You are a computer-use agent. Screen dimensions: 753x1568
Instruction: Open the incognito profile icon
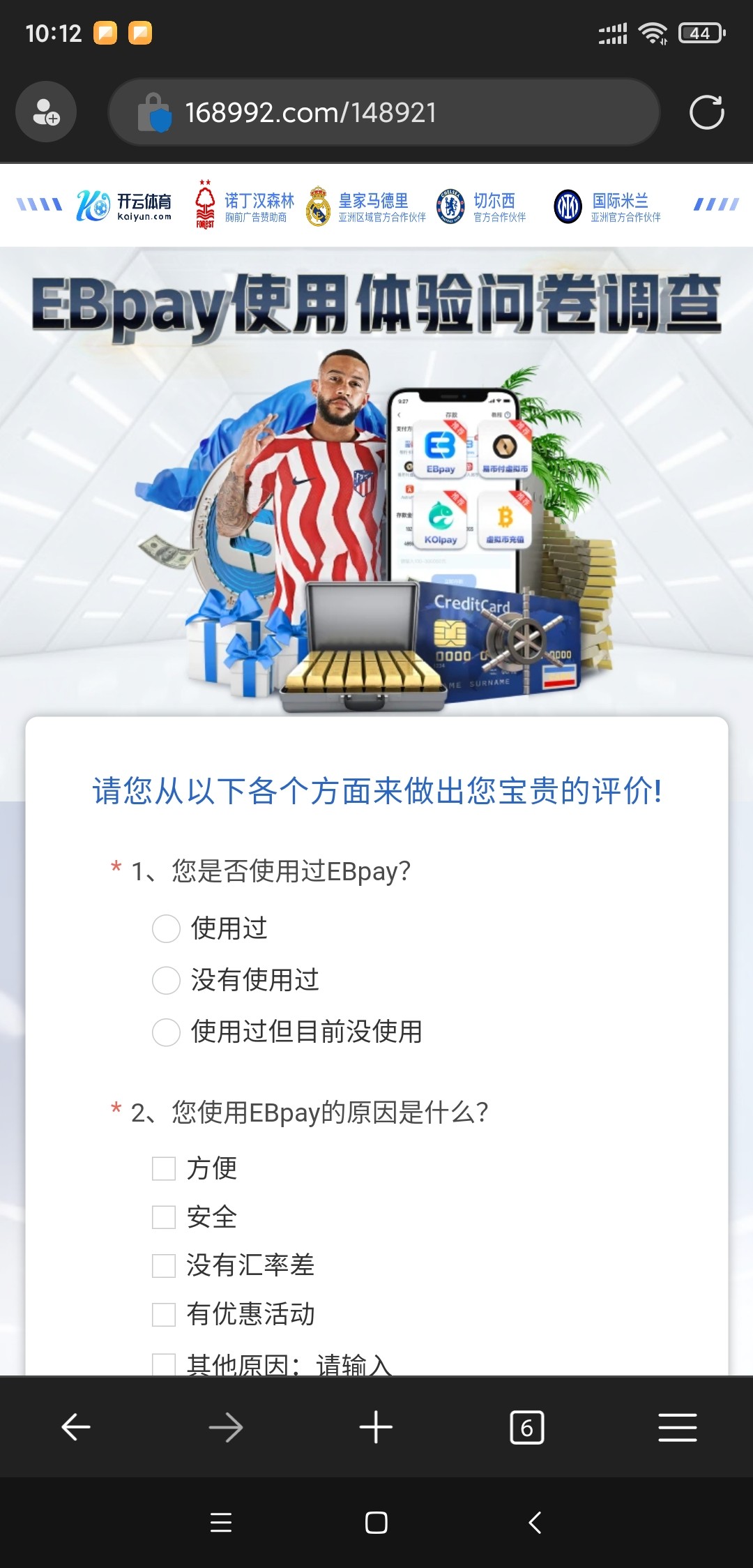tap(46, 112)
